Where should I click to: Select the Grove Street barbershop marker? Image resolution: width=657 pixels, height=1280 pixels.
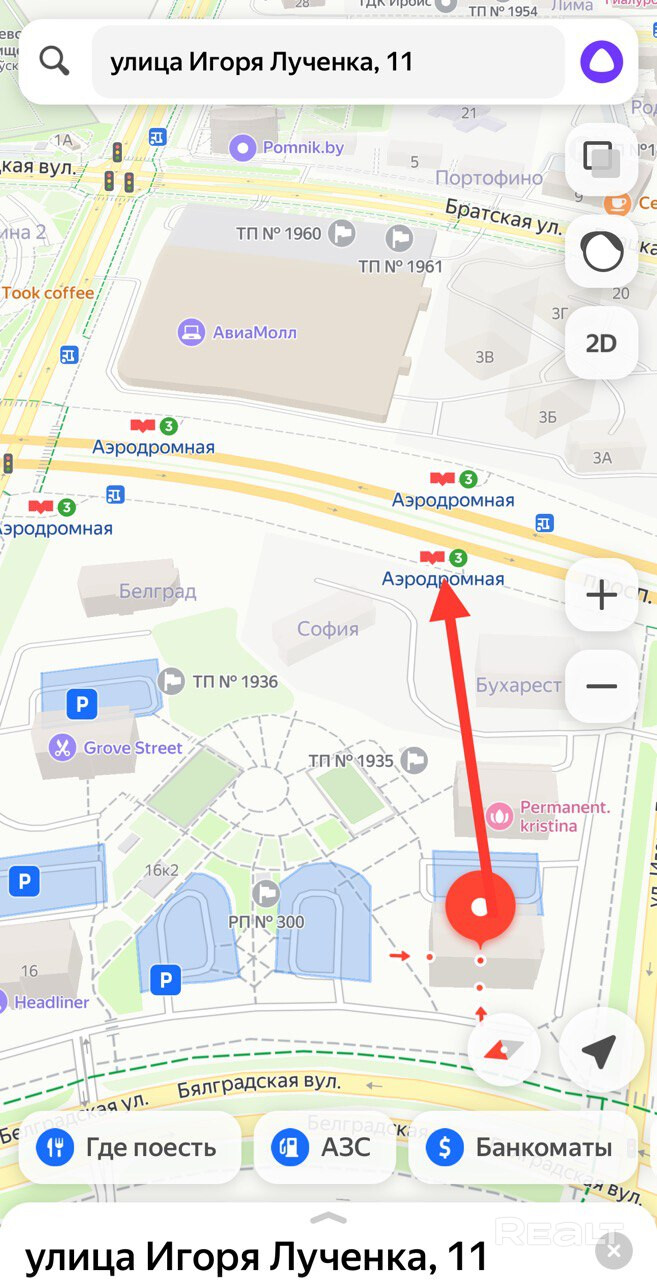click(x=63, y=748)
